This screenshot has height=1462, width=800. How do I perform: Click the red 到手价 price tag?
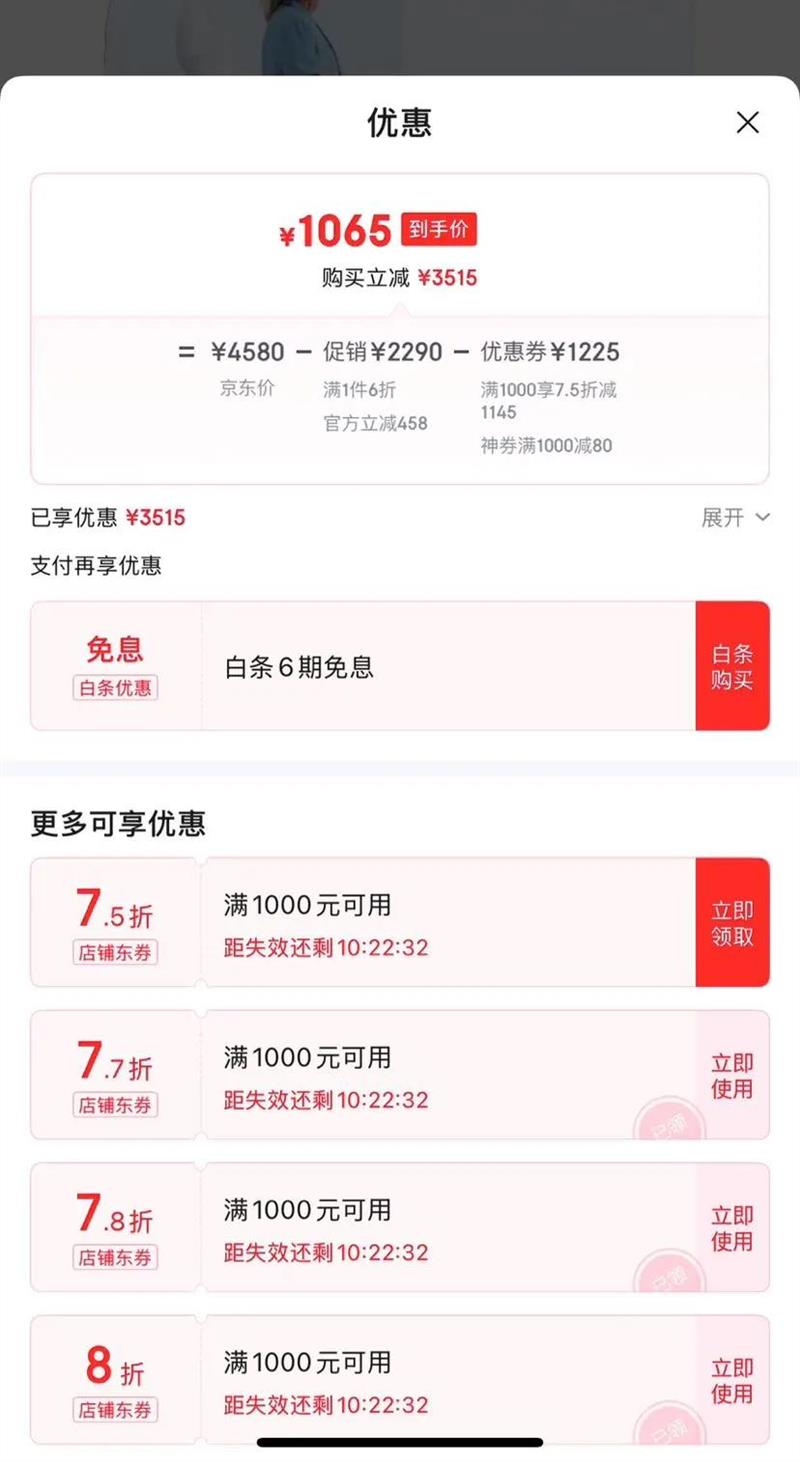pyautogui.click(x=441, y=230)
